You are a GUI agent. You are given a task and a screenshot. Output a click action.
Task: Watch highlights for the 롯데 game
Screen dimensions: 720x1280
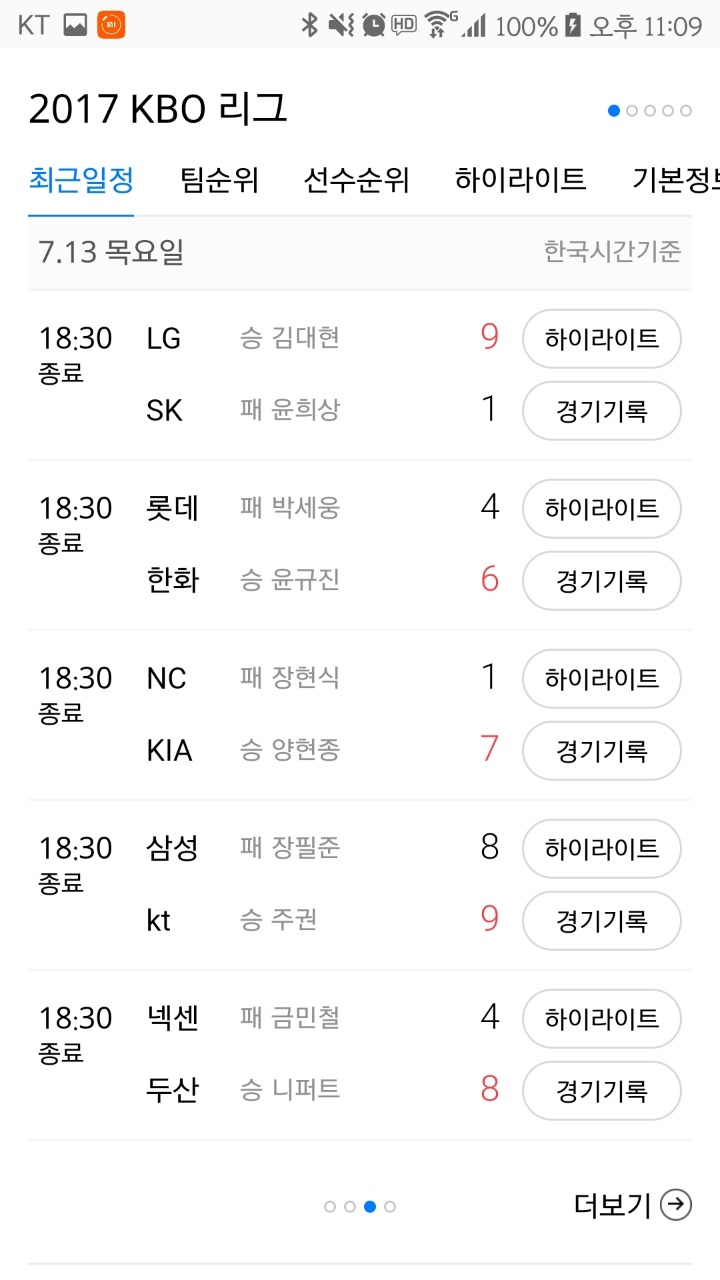coord(602,509)
